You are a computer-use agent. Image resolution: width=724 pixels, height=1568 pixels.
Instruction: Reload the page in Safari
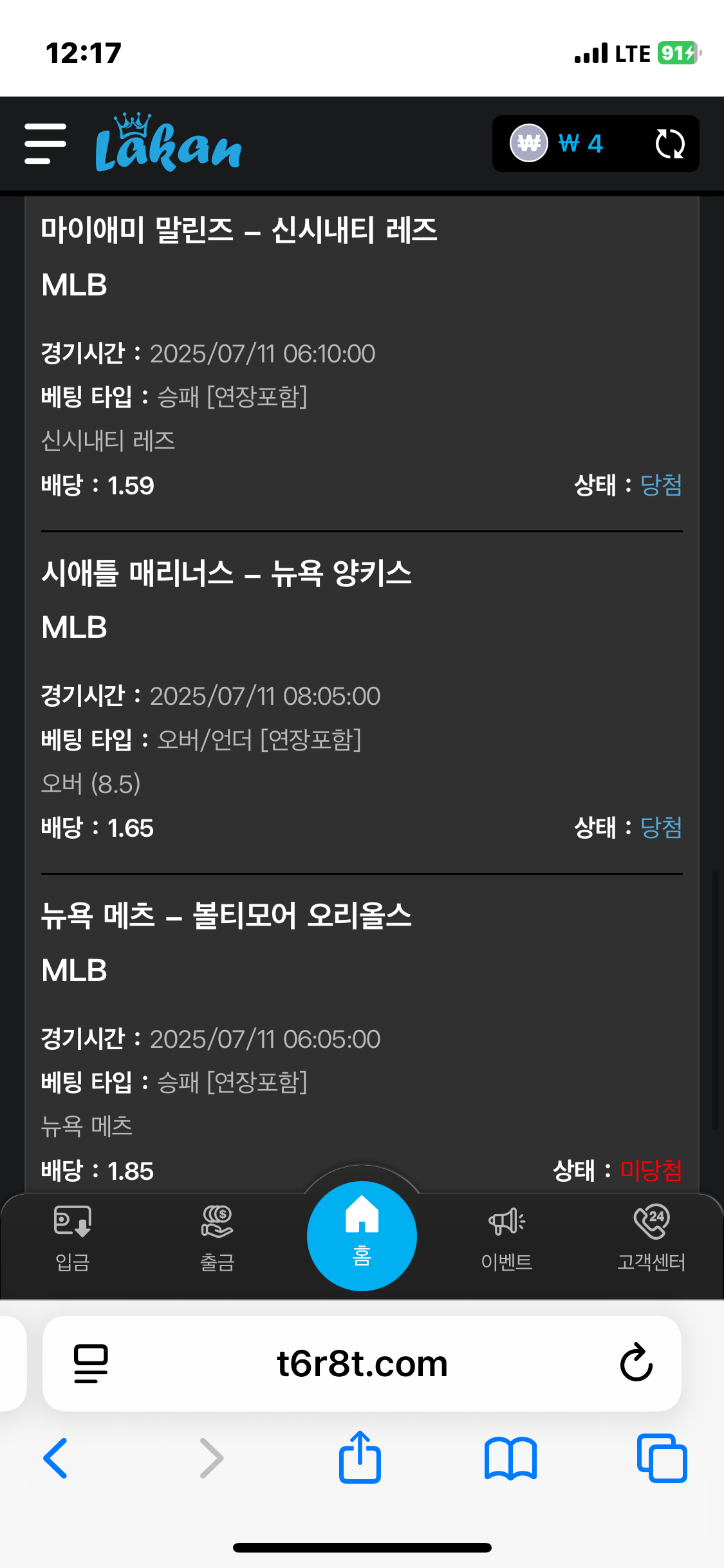636,1363
